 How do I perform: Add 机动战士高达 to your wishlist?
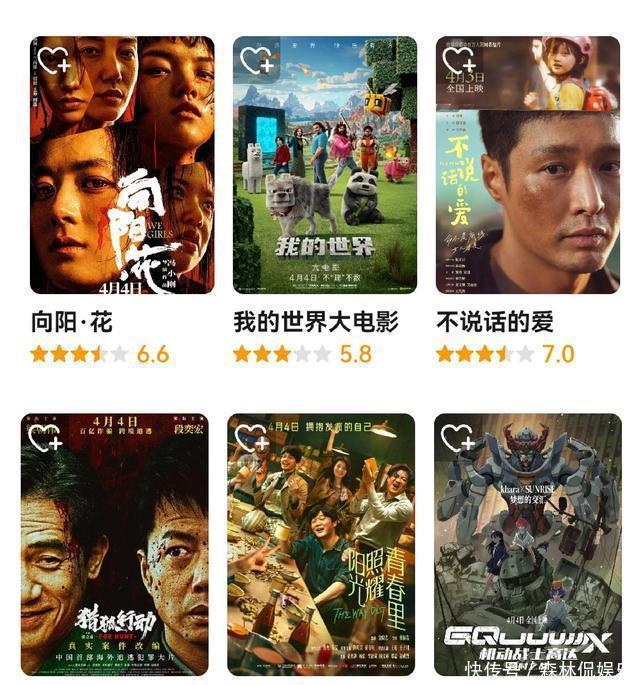point(459,437)
